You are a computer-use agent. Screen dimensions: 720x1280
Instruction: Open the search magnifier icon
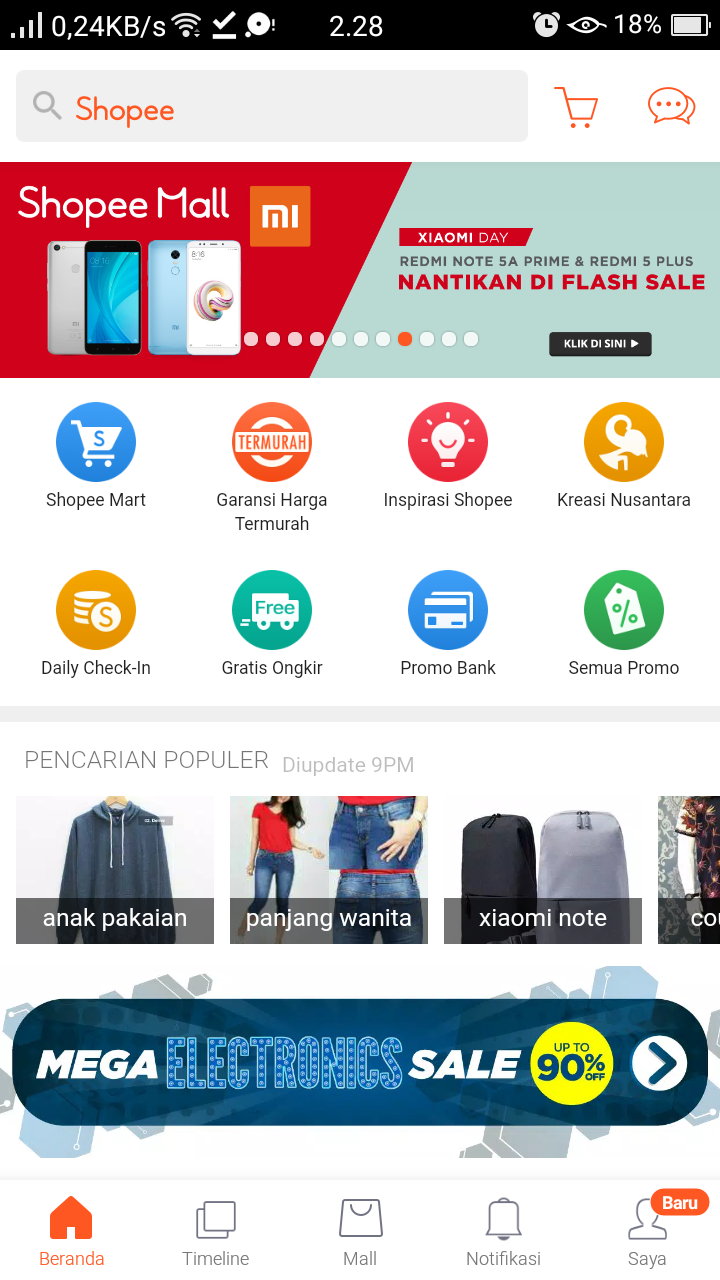click(x=46, y=105)
